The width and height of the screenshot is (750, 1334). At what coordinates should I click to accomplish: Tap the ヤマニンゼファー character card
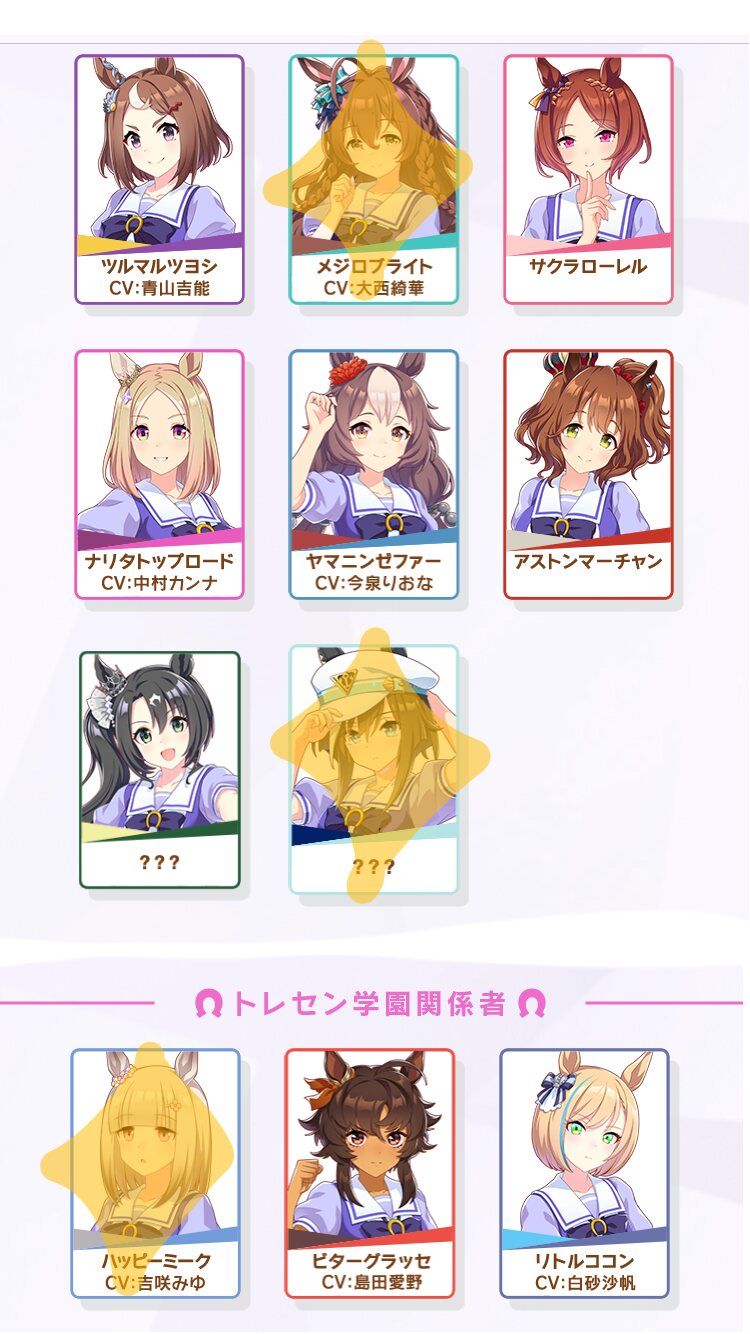pyautogui.click(x=374, y=474)
